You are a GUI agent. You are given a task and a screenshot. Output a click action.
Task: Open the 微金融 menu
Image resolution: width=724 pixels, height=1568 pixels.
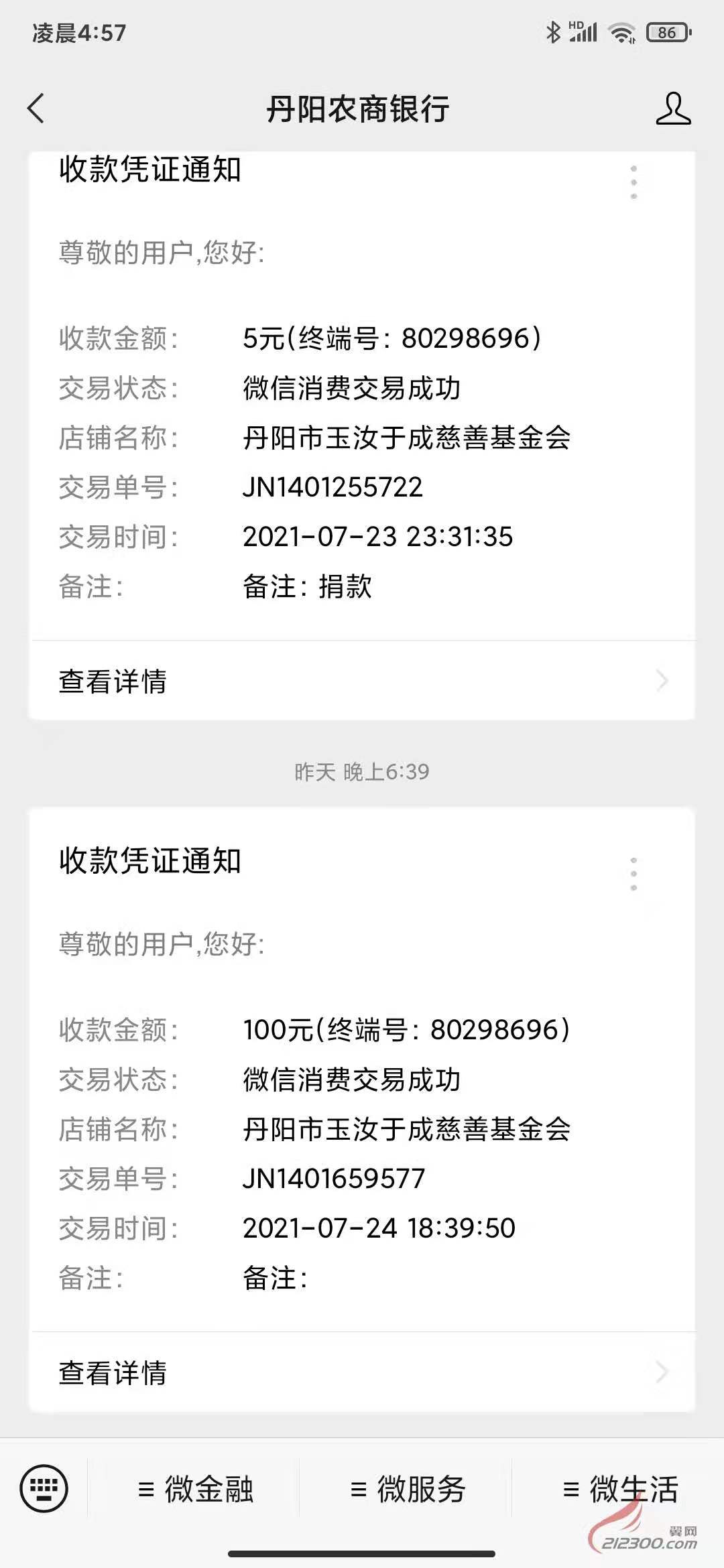(194, 1489)
